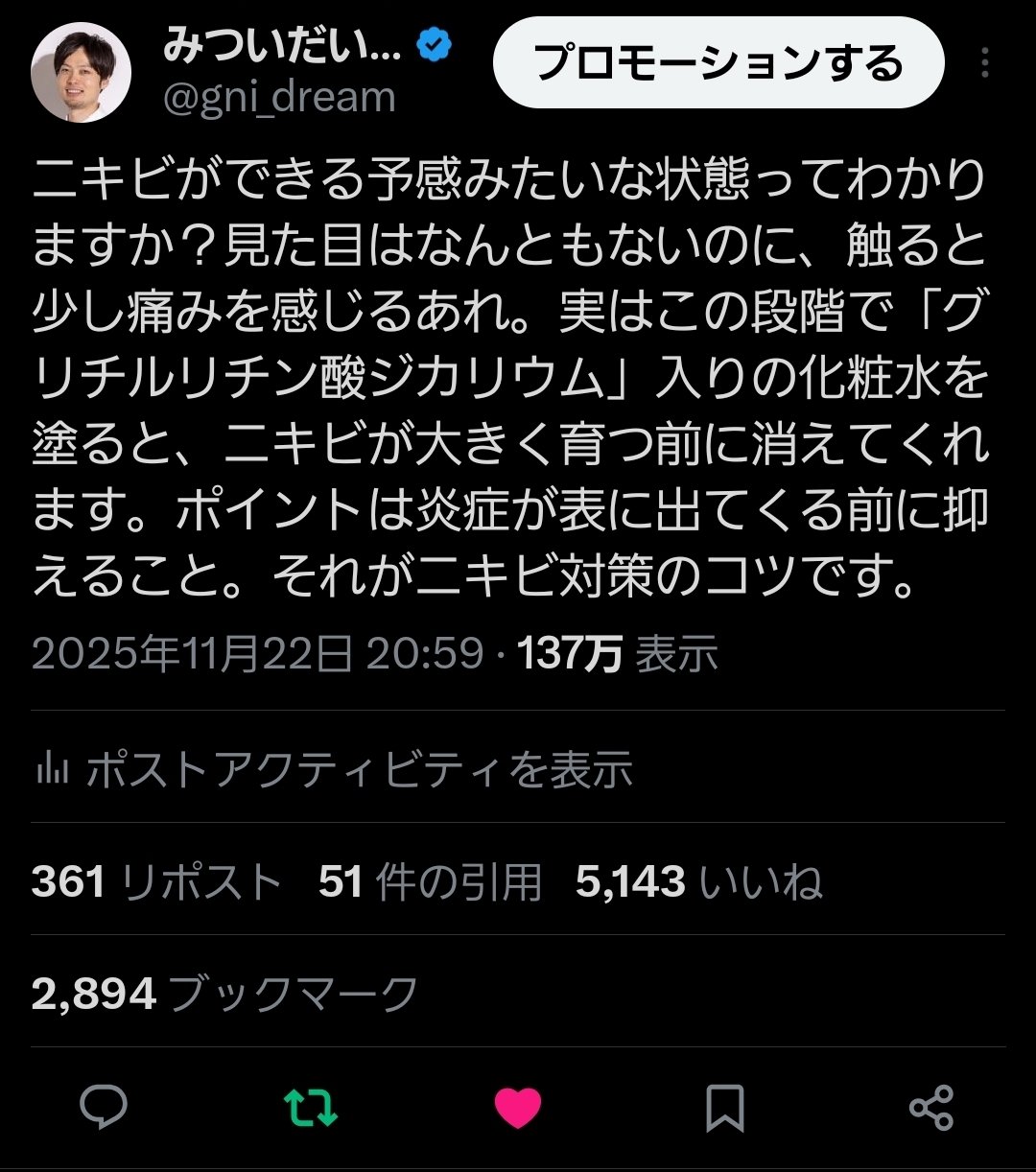Toggle the repost state of this post
1036x1172 pixels.
click(311, 1109)
